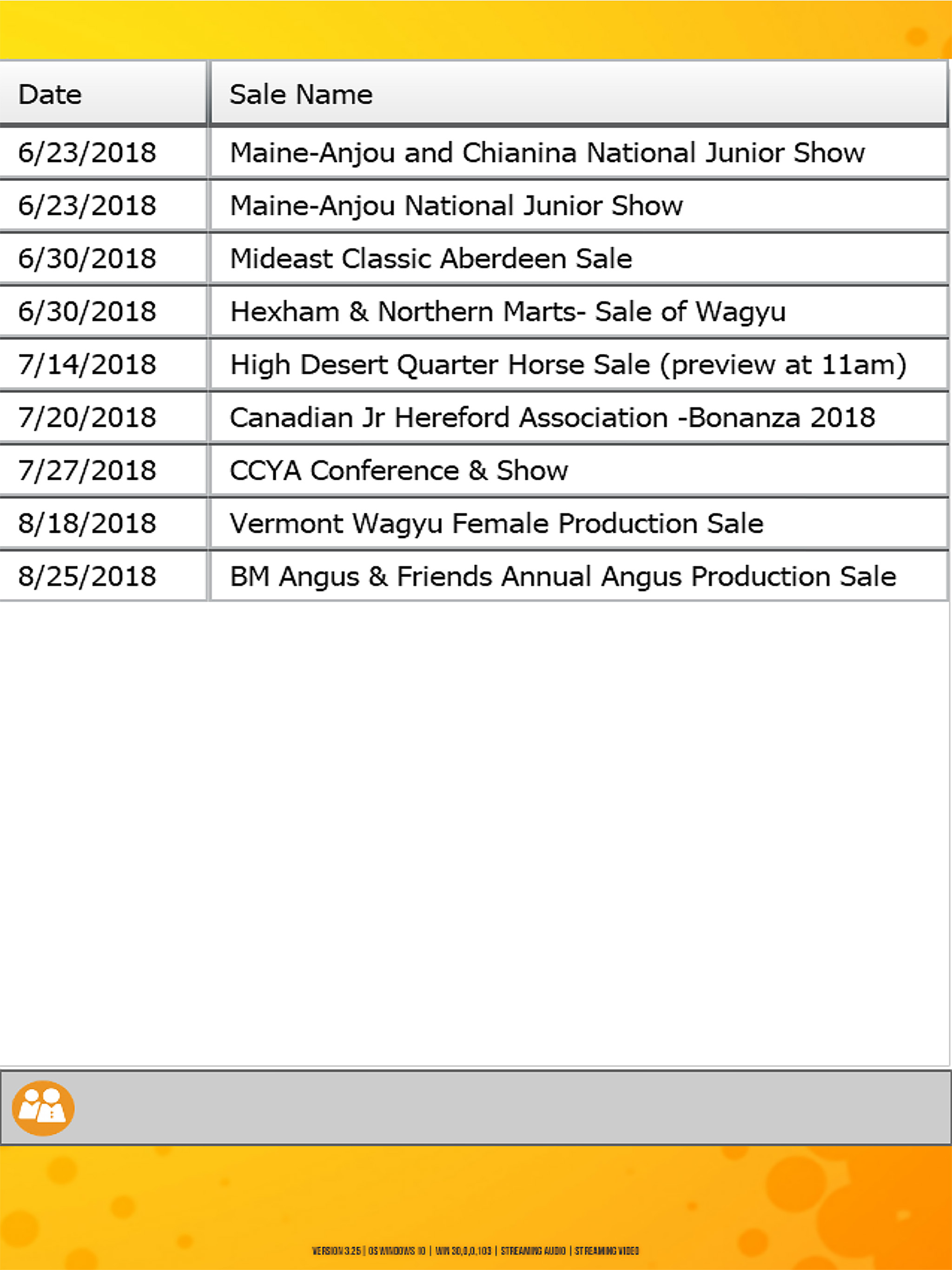This screenshot has height=1270, width=952.
Task: Open CCYA Conference & Show
Action: pyautogui.click(x=474, y=470)
